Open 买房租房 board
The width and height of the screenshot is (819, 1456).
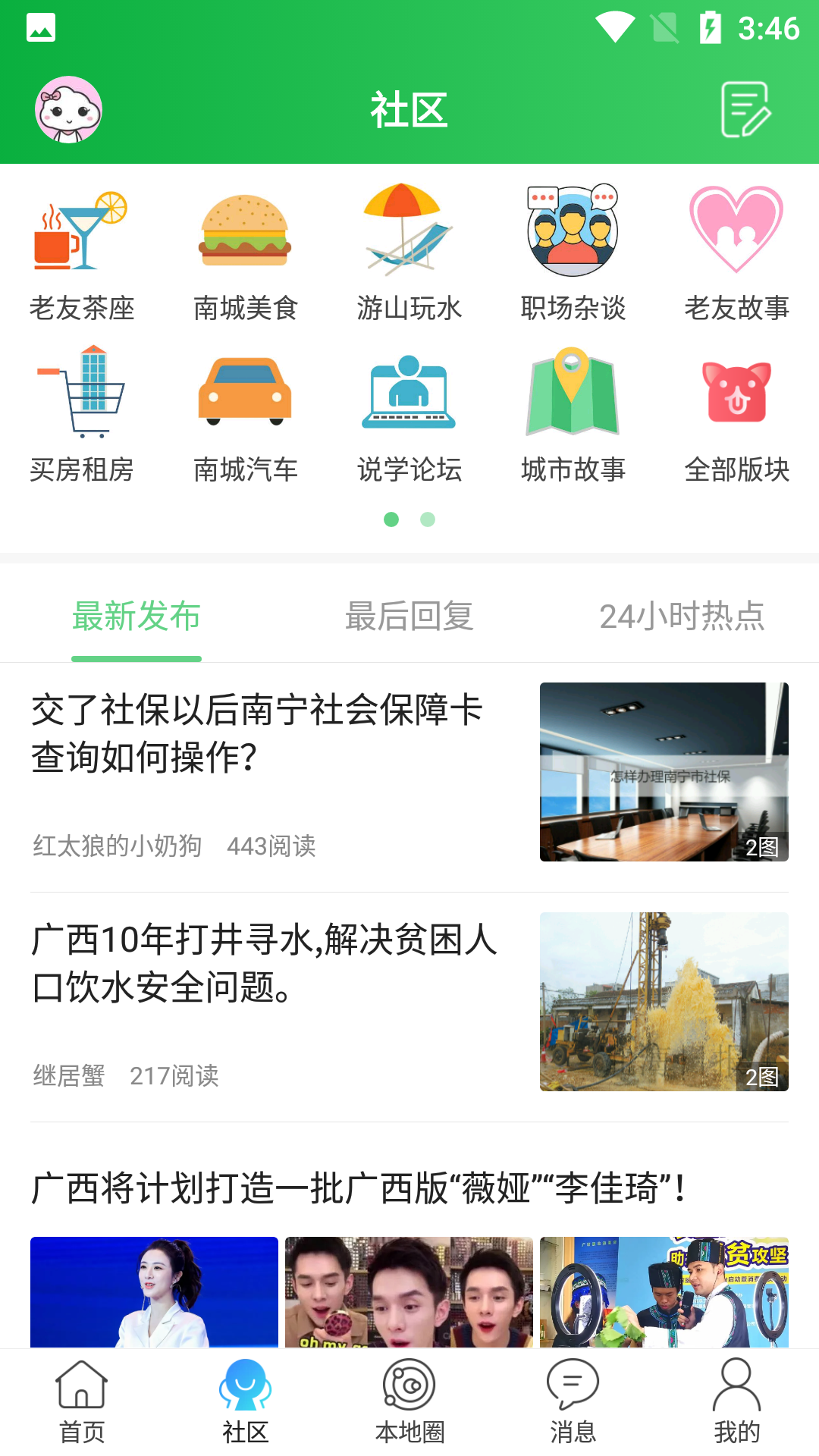point(82,417)
